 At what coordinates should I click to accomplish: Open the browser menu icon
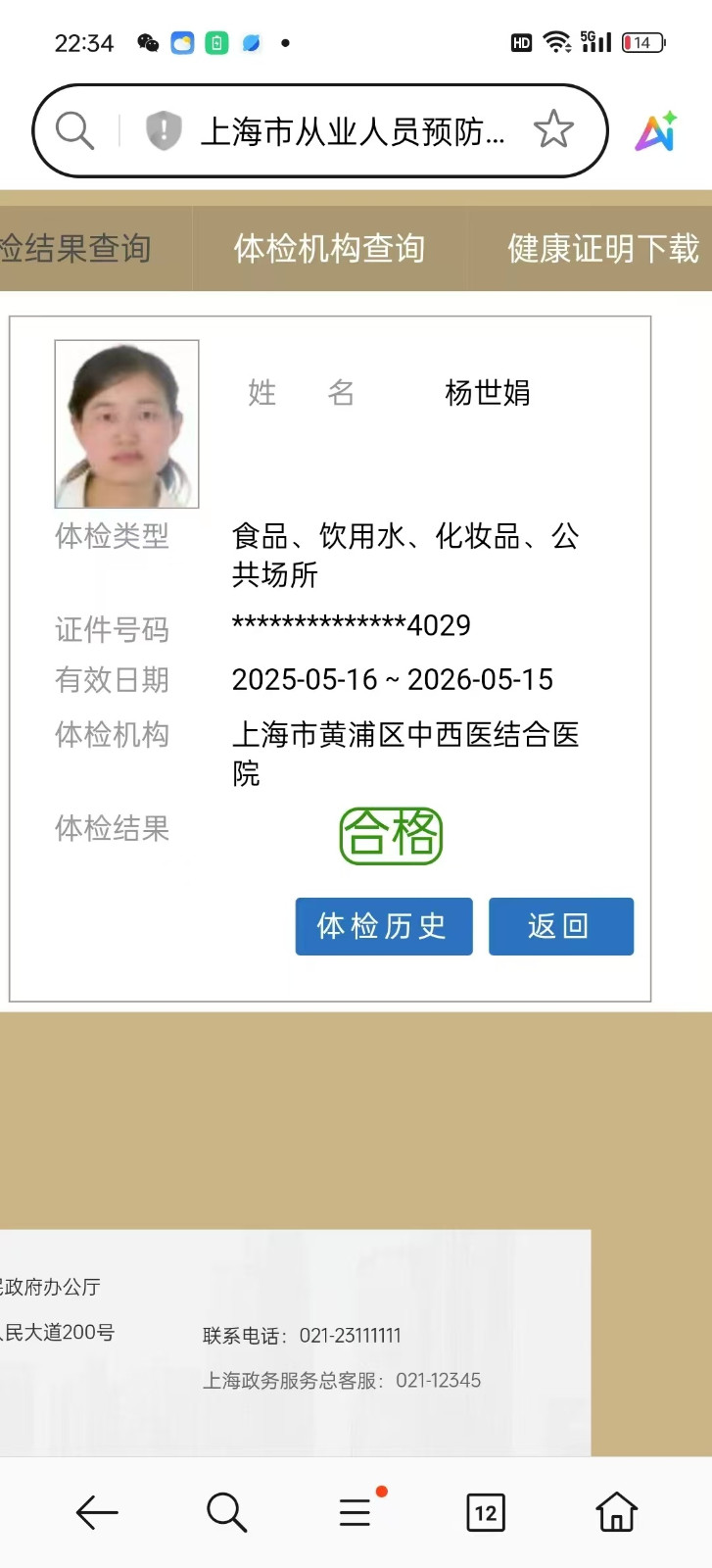pyautogui.click(x=356, y=1512)
